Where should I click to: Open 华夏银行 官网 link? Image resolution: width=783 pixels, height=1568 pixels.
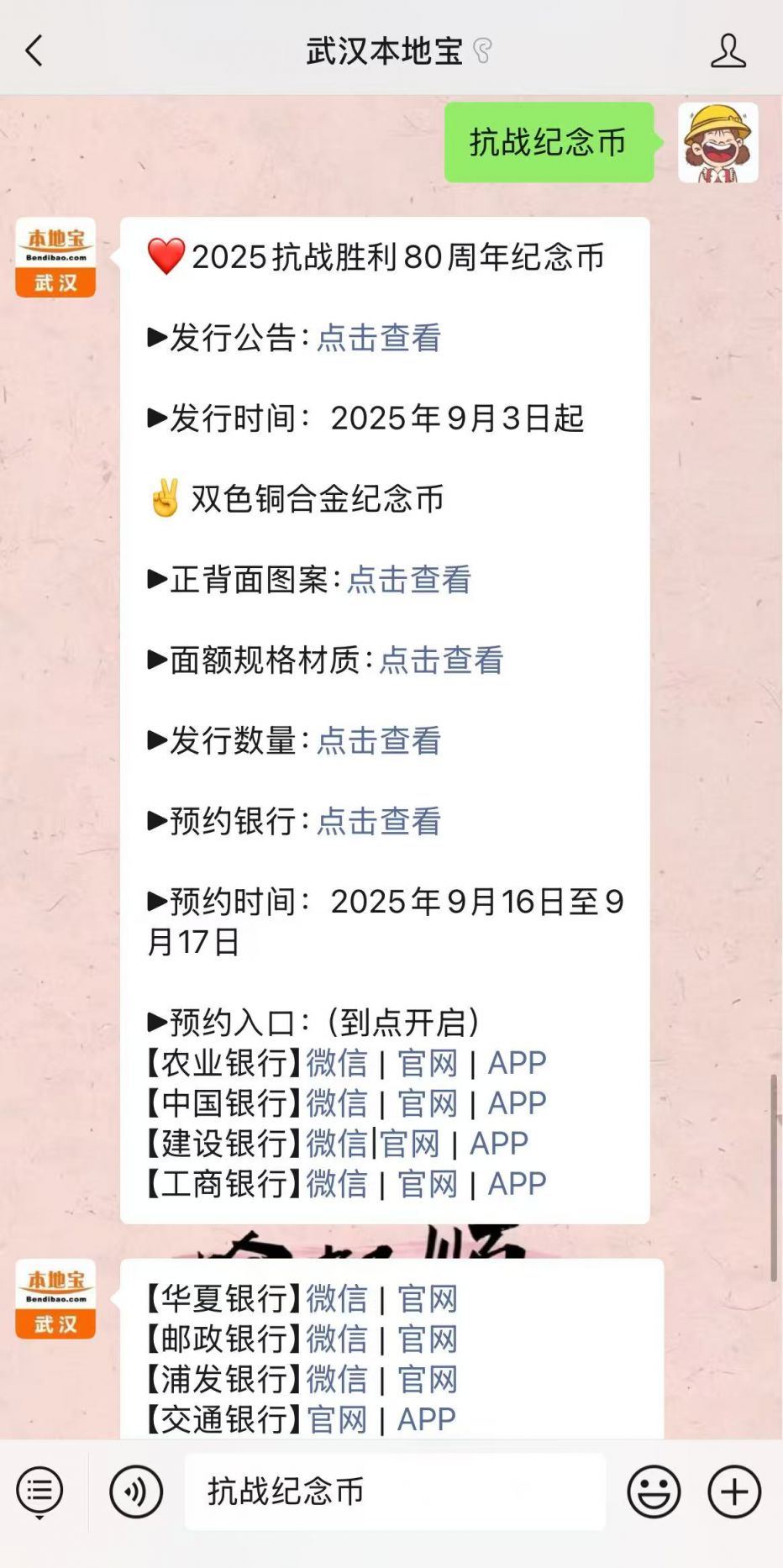point(428,1299)
